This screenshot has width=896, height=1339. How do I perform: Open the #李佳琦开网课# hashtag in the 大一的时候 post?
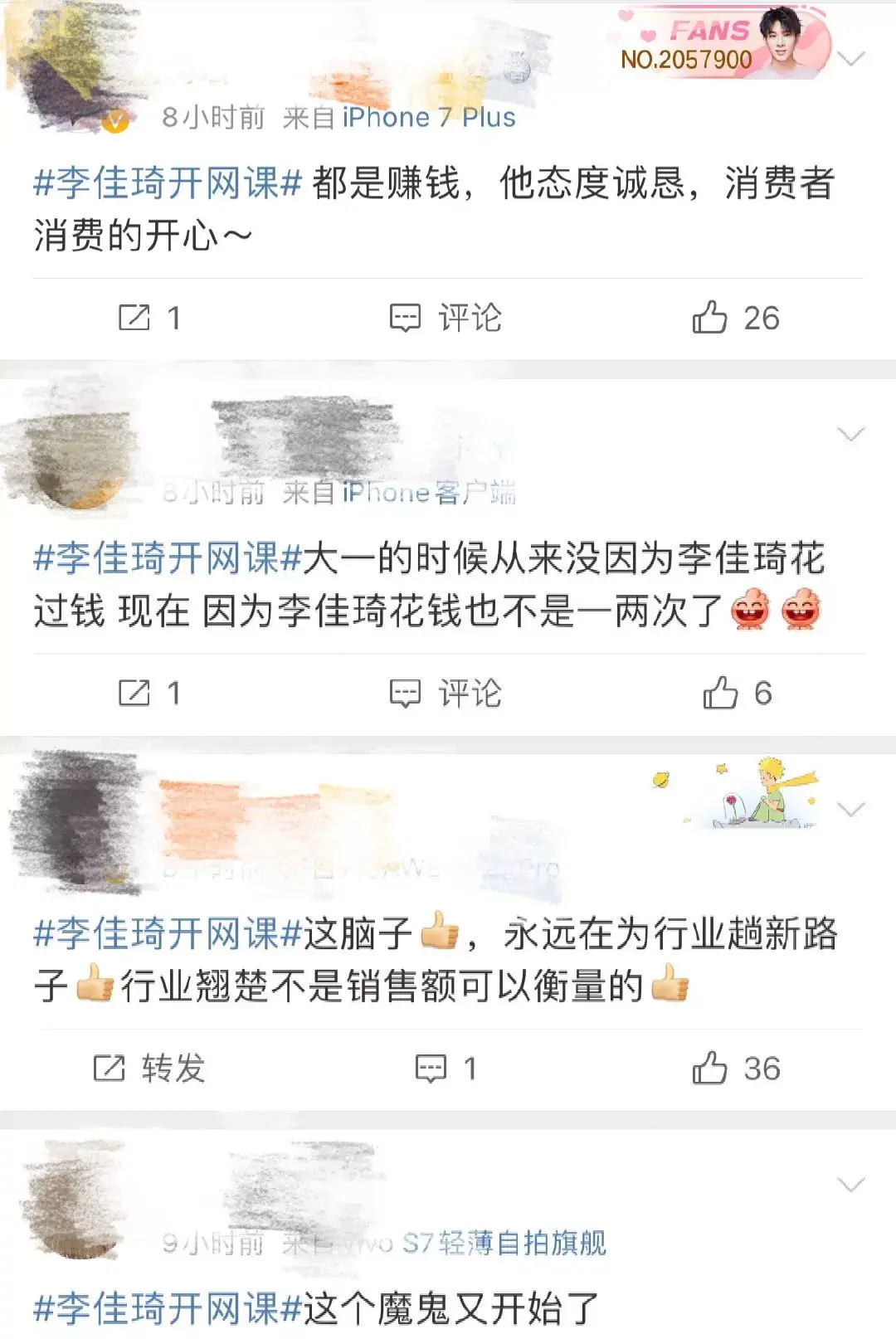click(167, 558)
